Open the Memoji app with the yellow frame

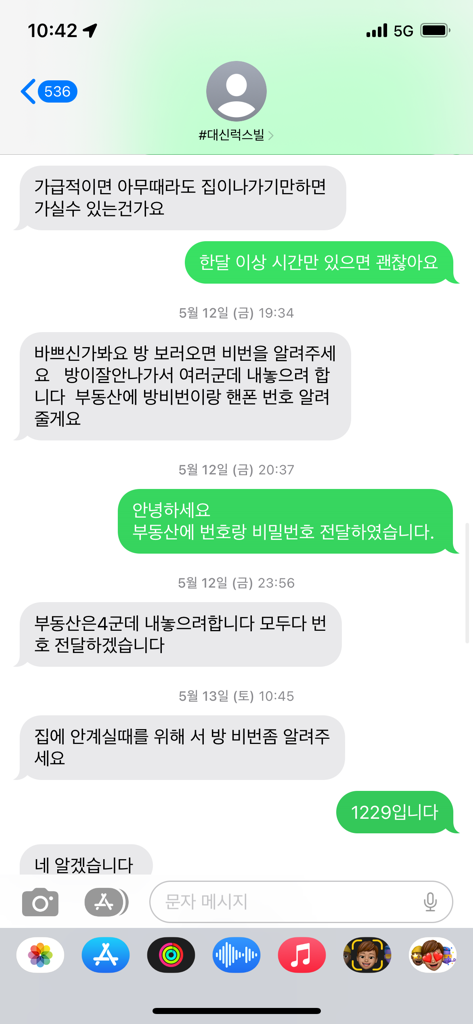(367, 955)
